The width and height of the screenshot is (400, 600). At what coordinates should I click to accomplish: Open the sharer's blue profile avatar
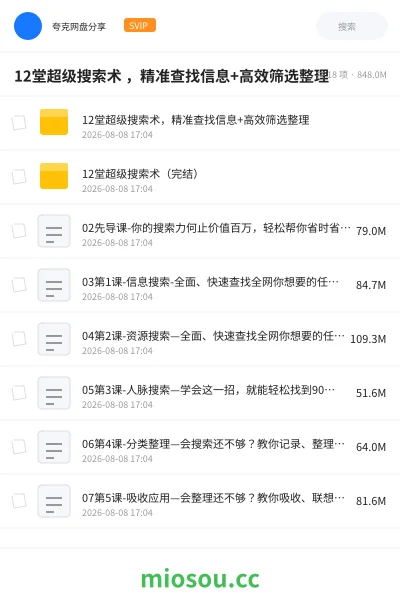pyautogui.click(x=28, y=26)
